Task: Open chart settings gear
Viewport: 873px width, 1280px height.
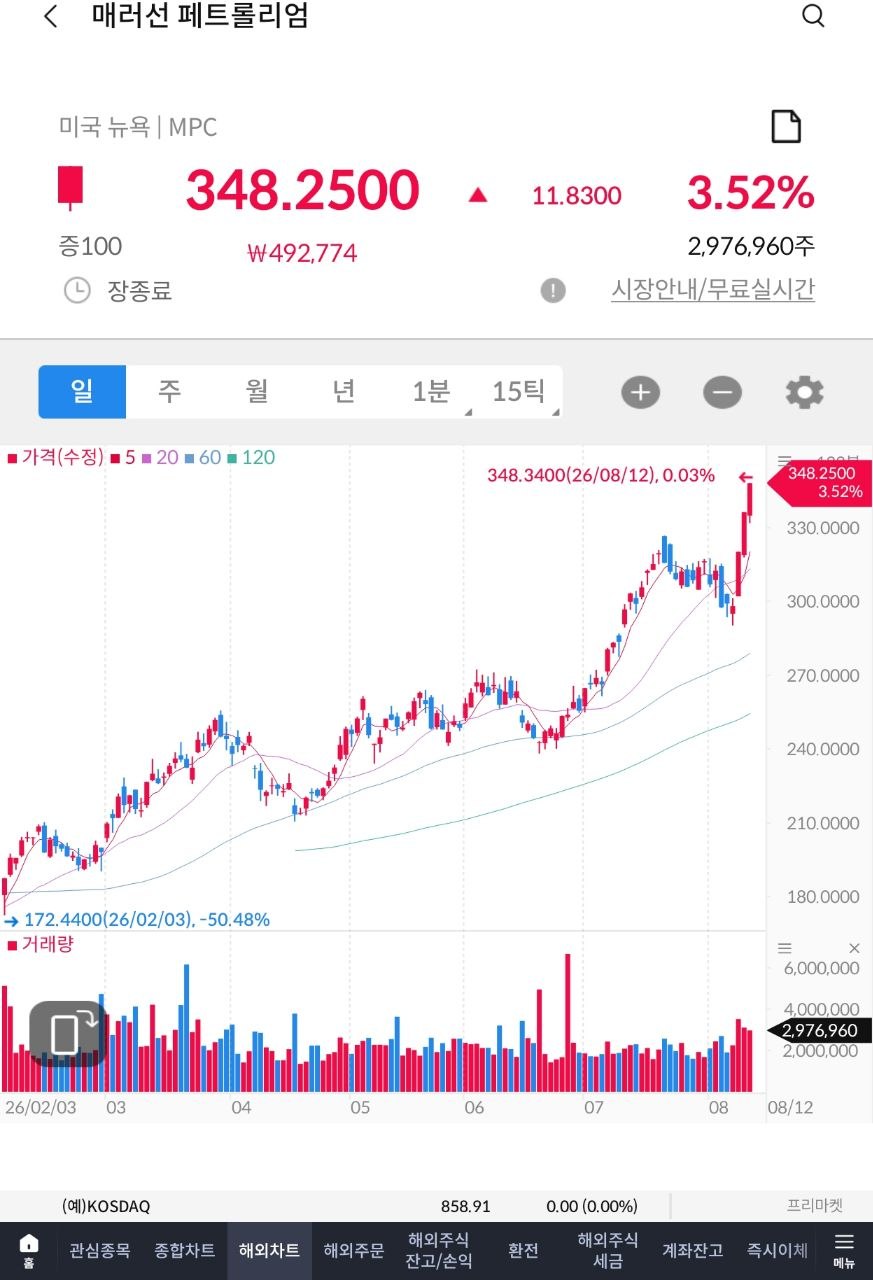Action: (805, 393)
